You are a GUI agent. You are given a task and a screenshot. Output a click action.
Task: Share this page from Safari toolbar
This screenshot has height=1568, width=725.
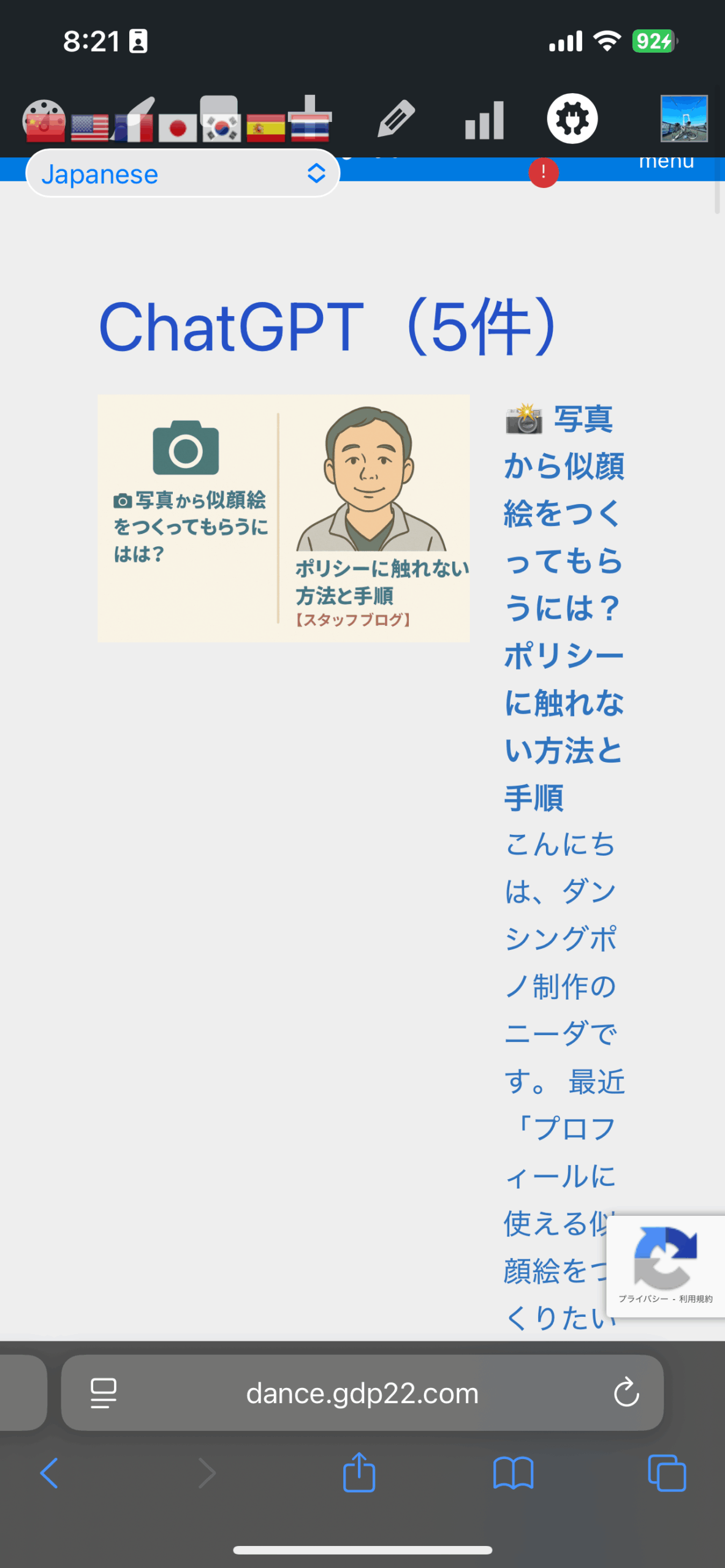click(359, 1472)
